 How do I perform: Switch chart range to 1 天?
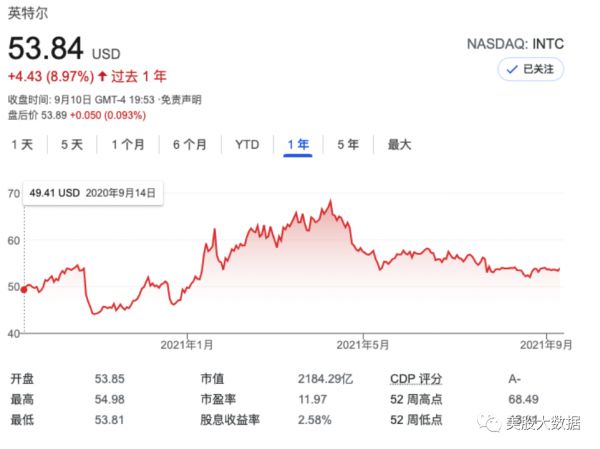(22, 145)
